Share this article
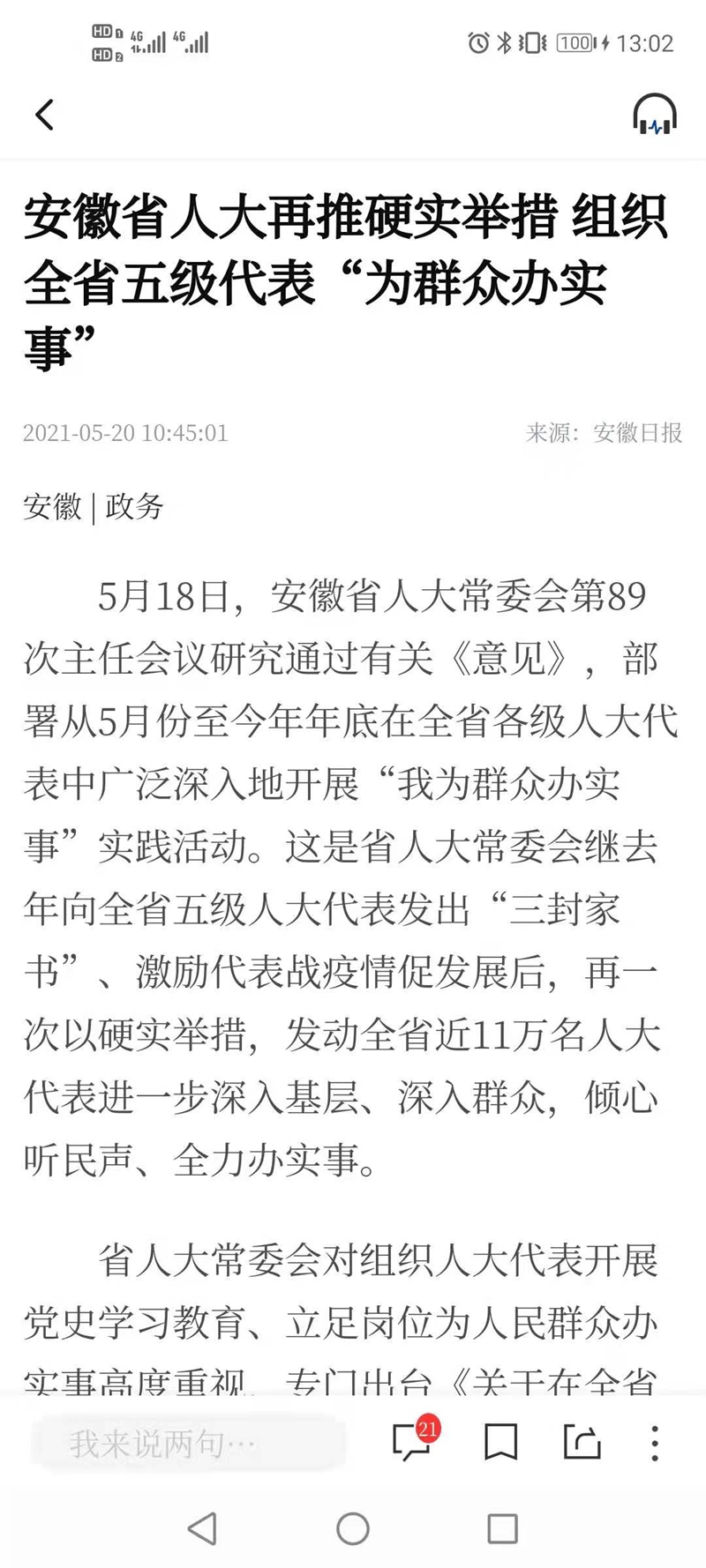The width and height of the screenshot is (706, 1568). (x=582, y=1442)
